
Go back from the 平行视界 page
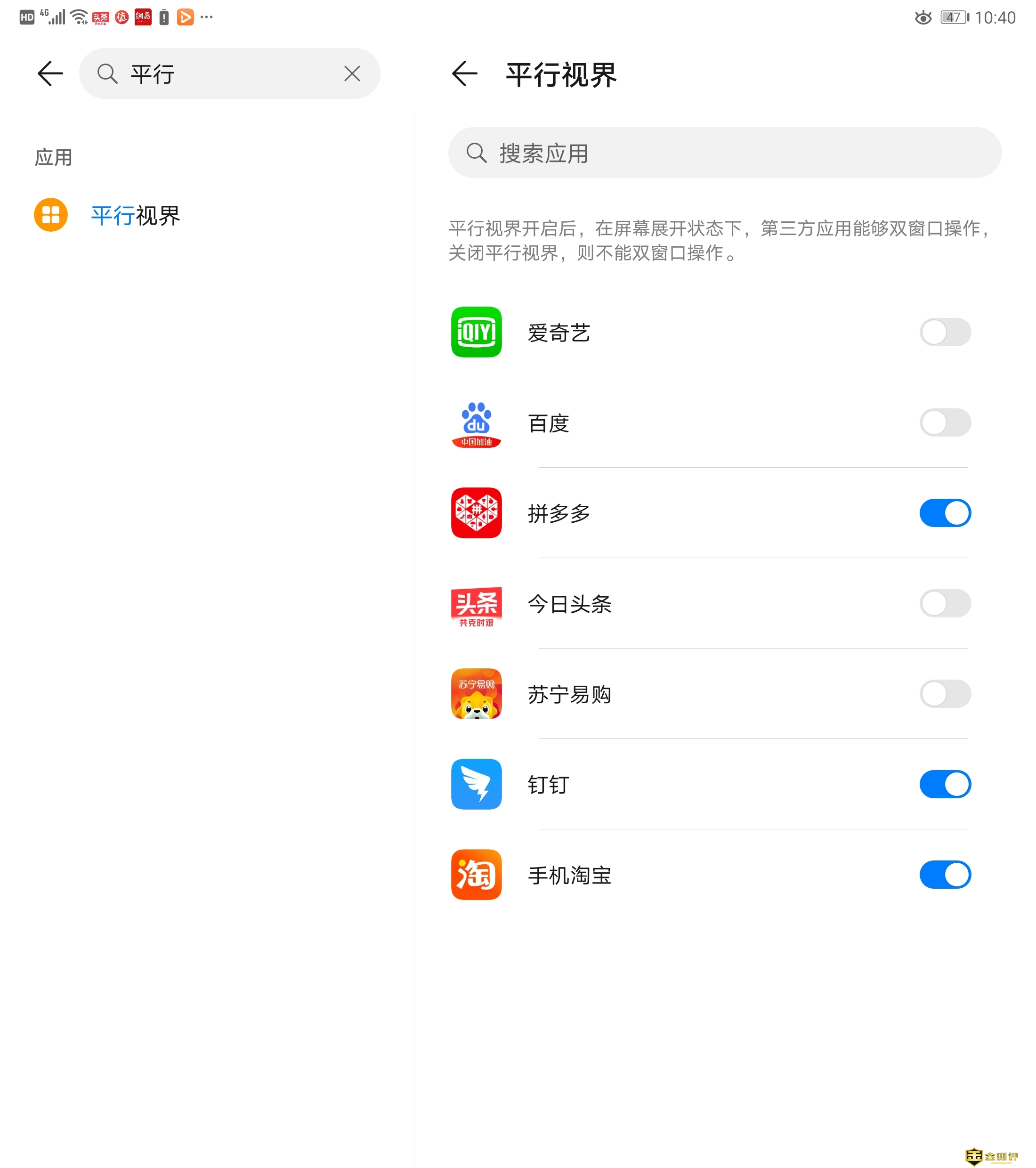click(x=464, y=74)
